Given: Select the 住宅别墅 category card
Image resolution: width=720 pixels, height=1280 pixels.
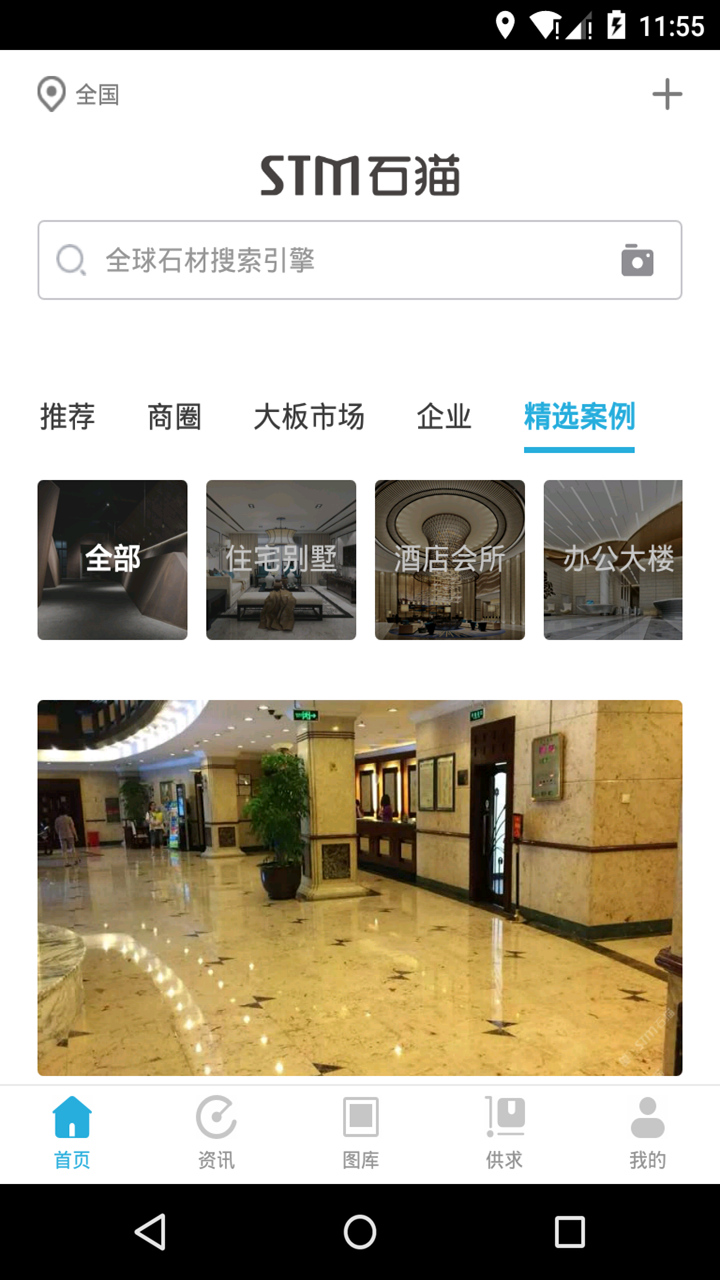Looking at the screenshot, I should pos(281,558).
